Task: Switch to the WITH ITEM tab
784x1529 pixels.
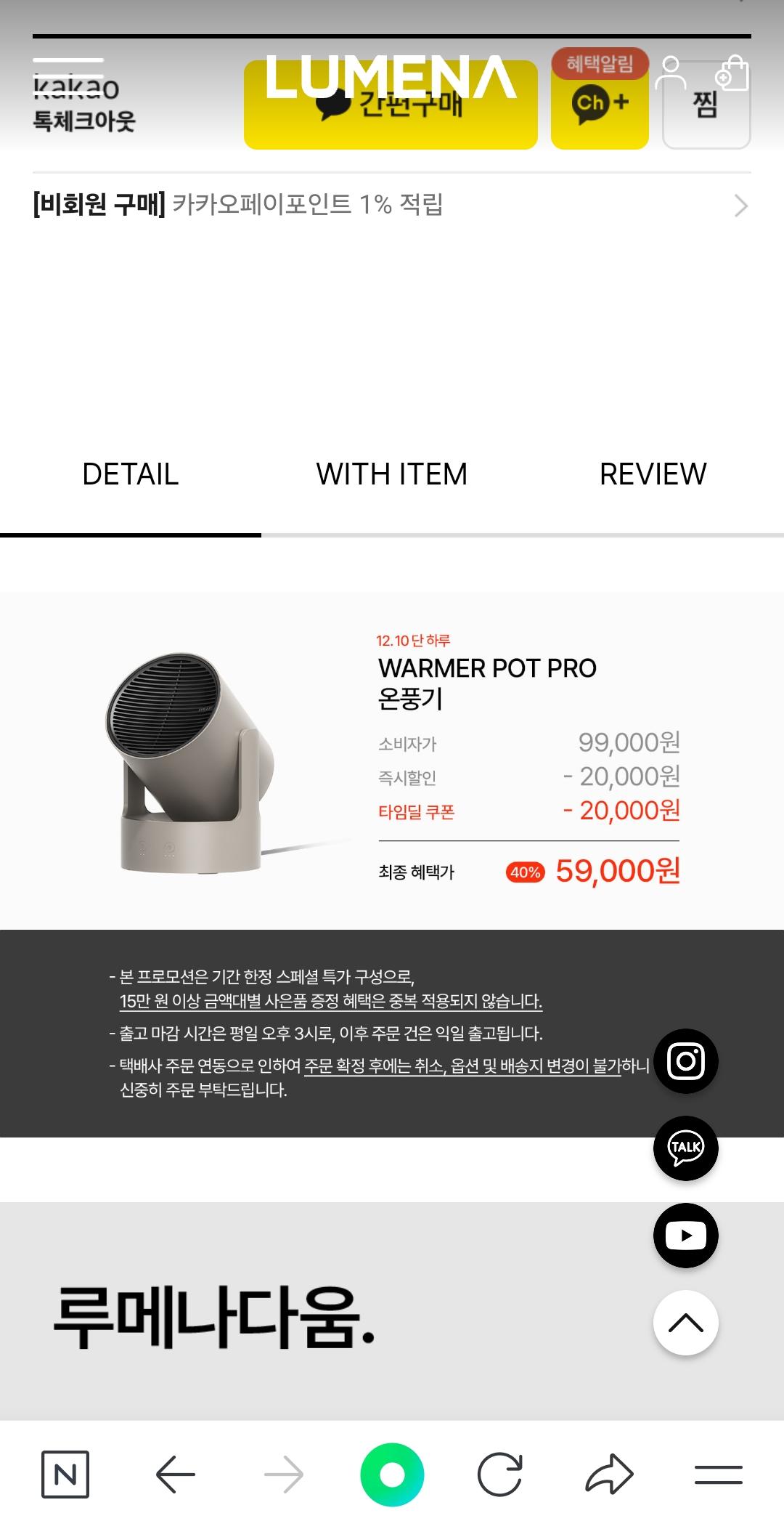Action: 392,474
